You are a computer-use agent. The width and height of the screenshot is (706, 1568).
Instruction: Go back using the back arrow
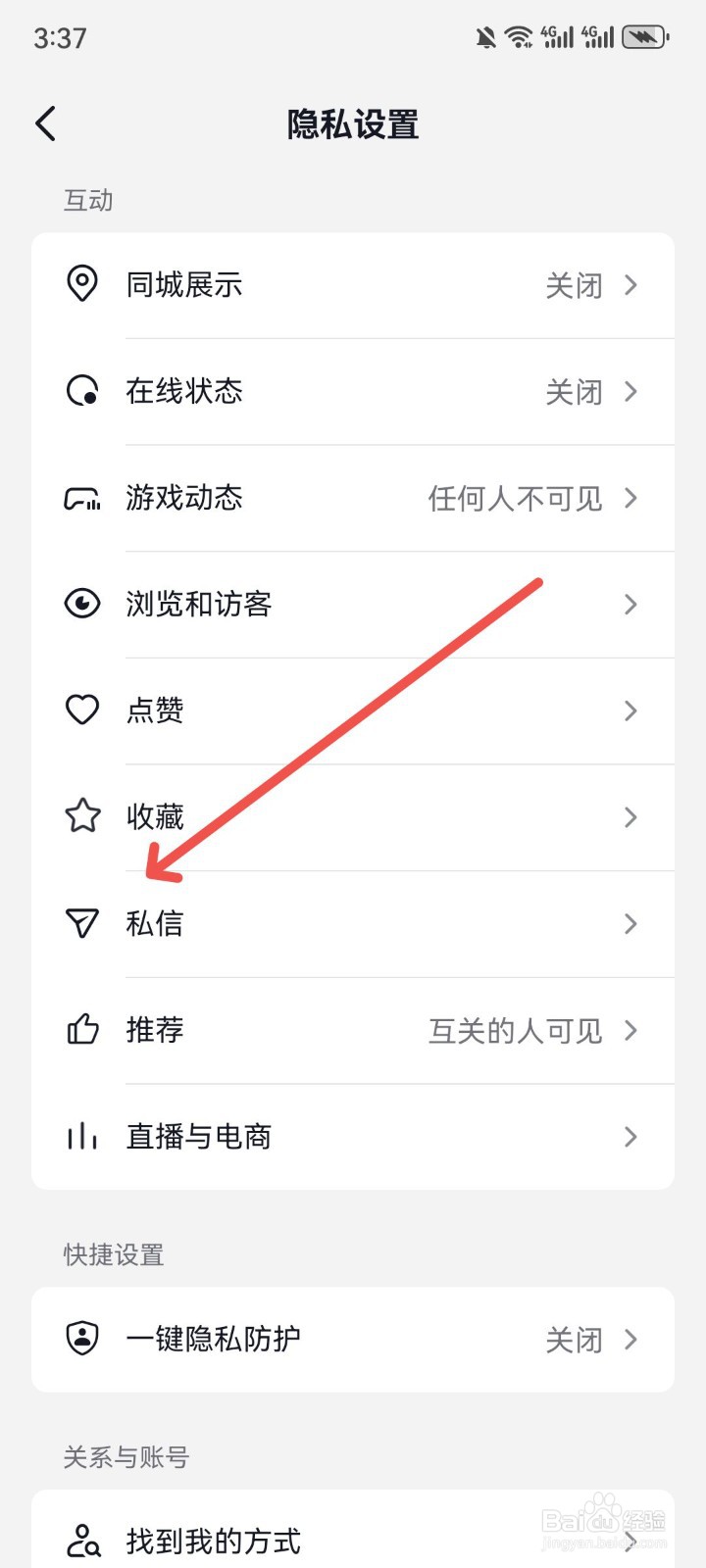pos(44,123)
